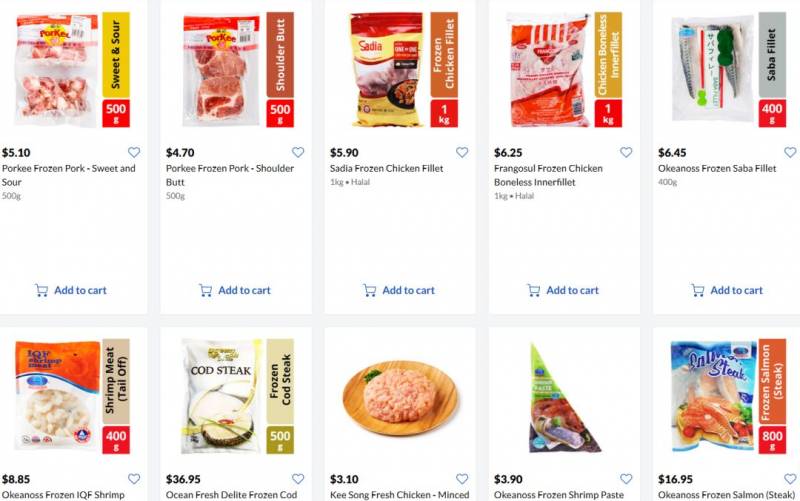Wishlist the Okeanoss Frozen Saba Fillet

789,153
